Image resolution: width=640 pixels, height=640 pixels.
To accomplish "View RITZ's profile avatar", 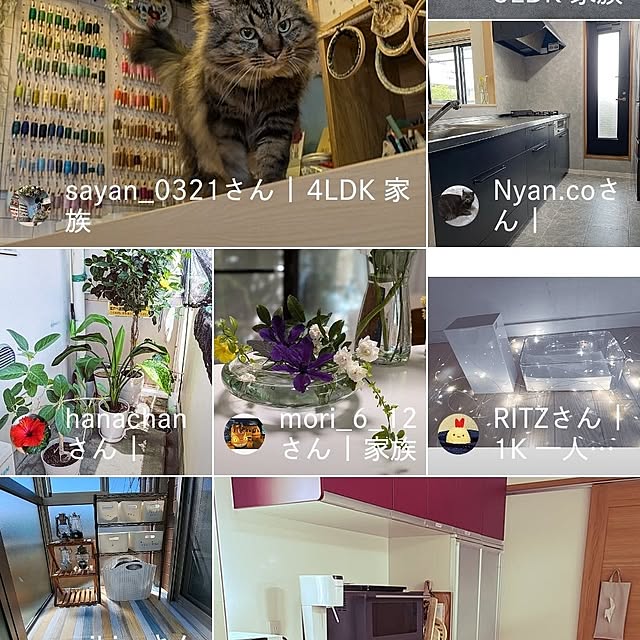I will click(x=458, y=433).
